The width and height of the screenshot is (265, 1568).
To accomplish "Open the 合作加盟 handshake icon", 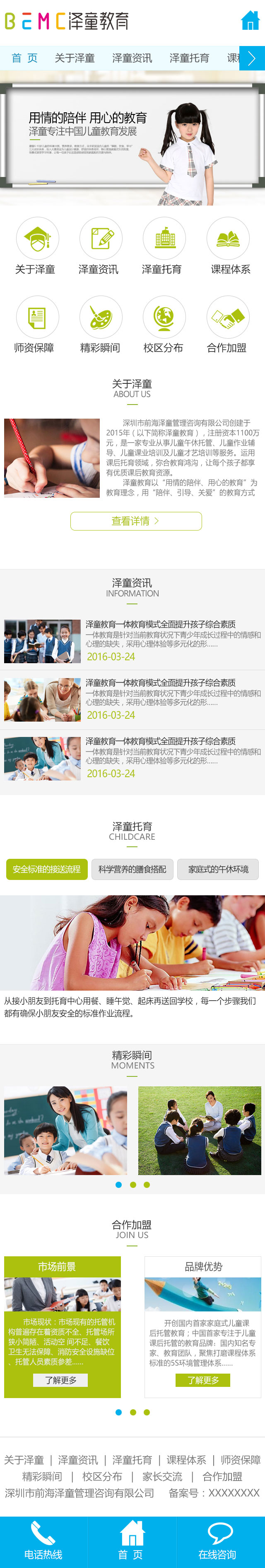I will pos(227,317).
